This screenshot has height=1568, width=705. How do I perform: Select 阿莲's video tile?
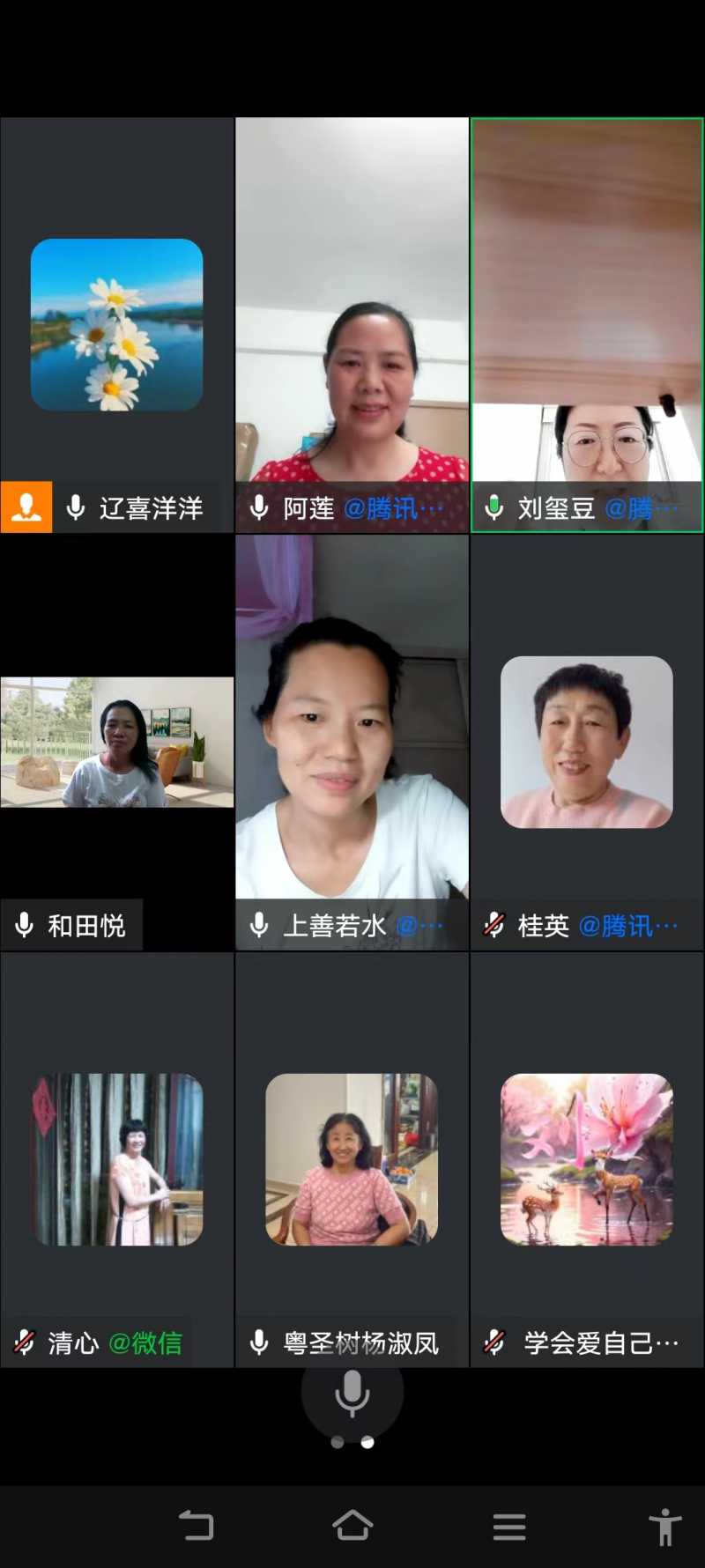click(x=352, y=324)
